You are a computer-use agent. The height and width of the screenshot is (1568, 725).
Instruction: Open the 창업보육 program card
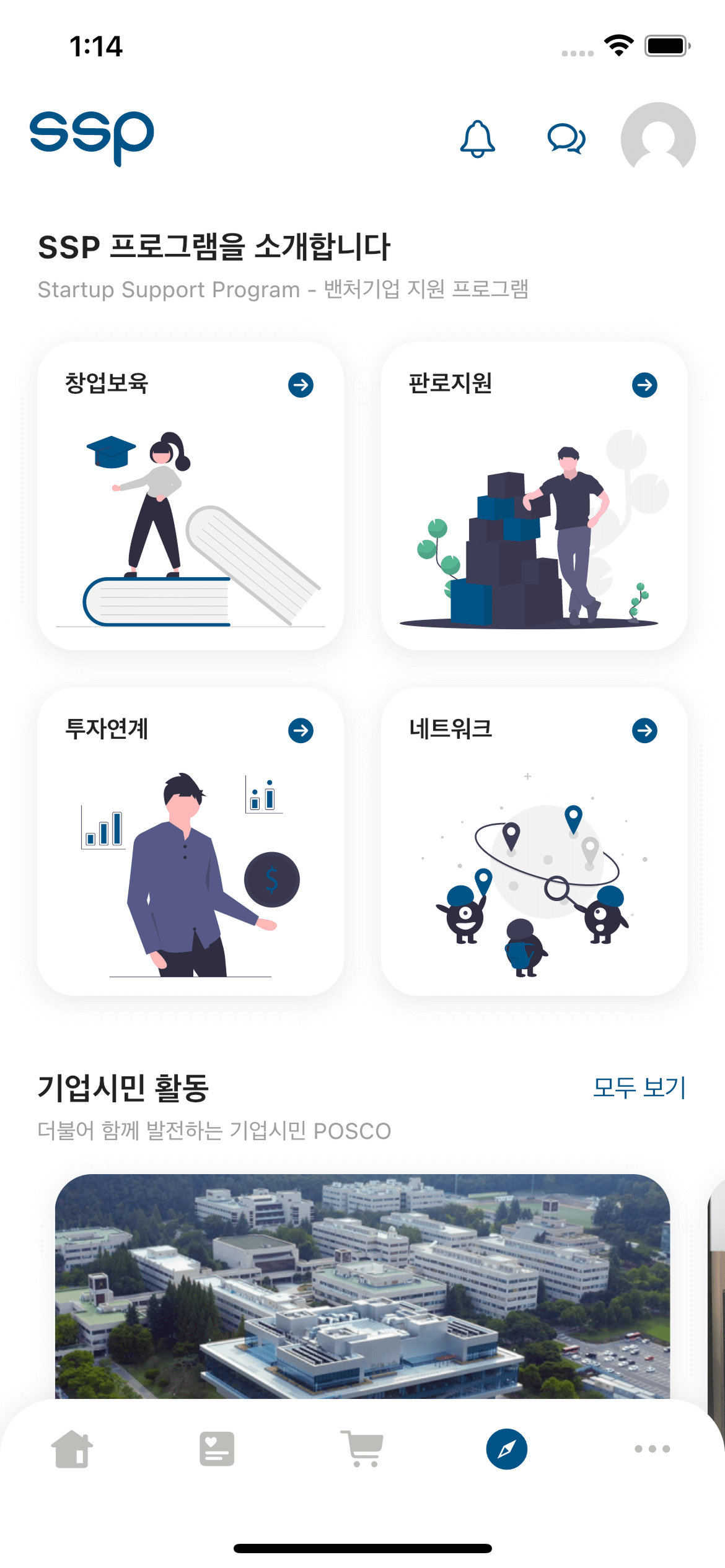point(190,495)
